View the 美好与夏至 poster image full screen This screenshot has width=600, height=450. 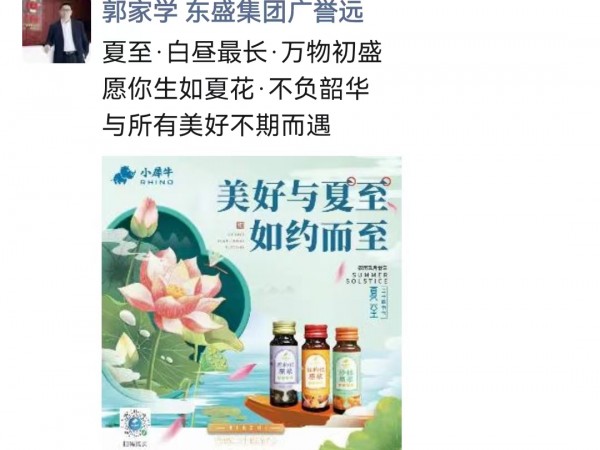[251, 300]
